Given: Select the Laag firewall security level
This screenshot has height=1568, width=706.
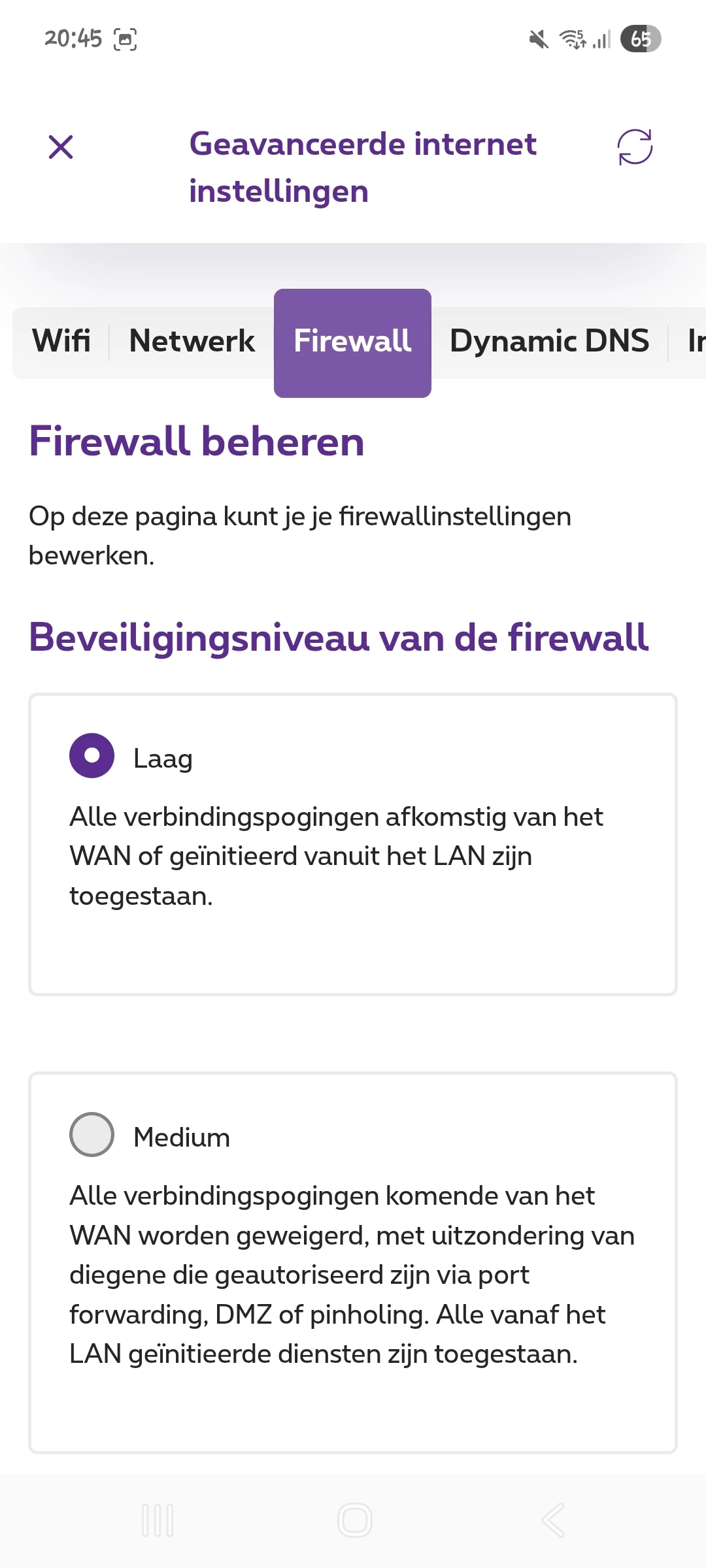Looking at the screenshot, I should pos(92,756).
